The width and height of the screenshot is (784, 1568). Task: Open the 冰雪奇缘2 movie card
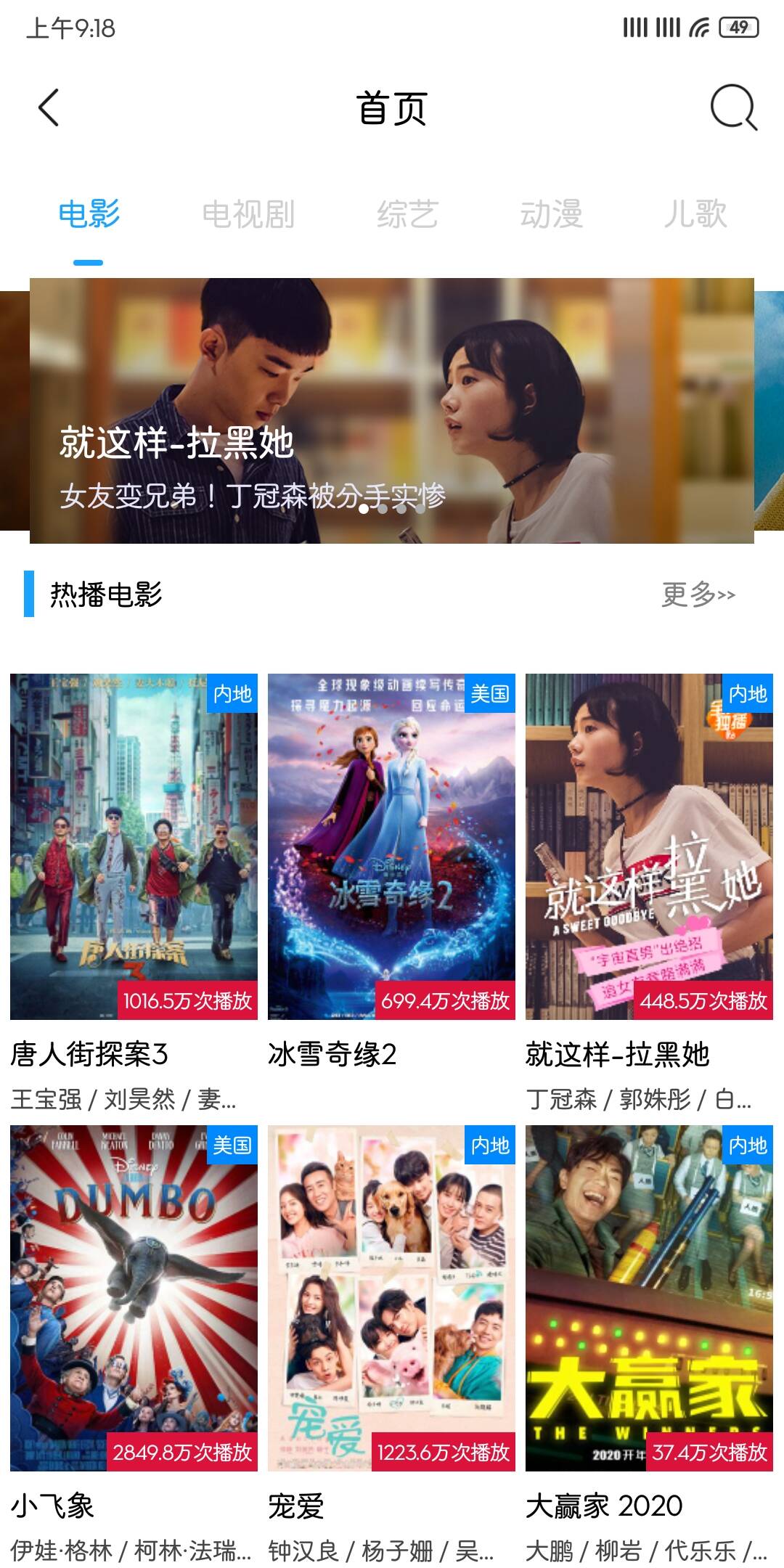coord(391,846)
